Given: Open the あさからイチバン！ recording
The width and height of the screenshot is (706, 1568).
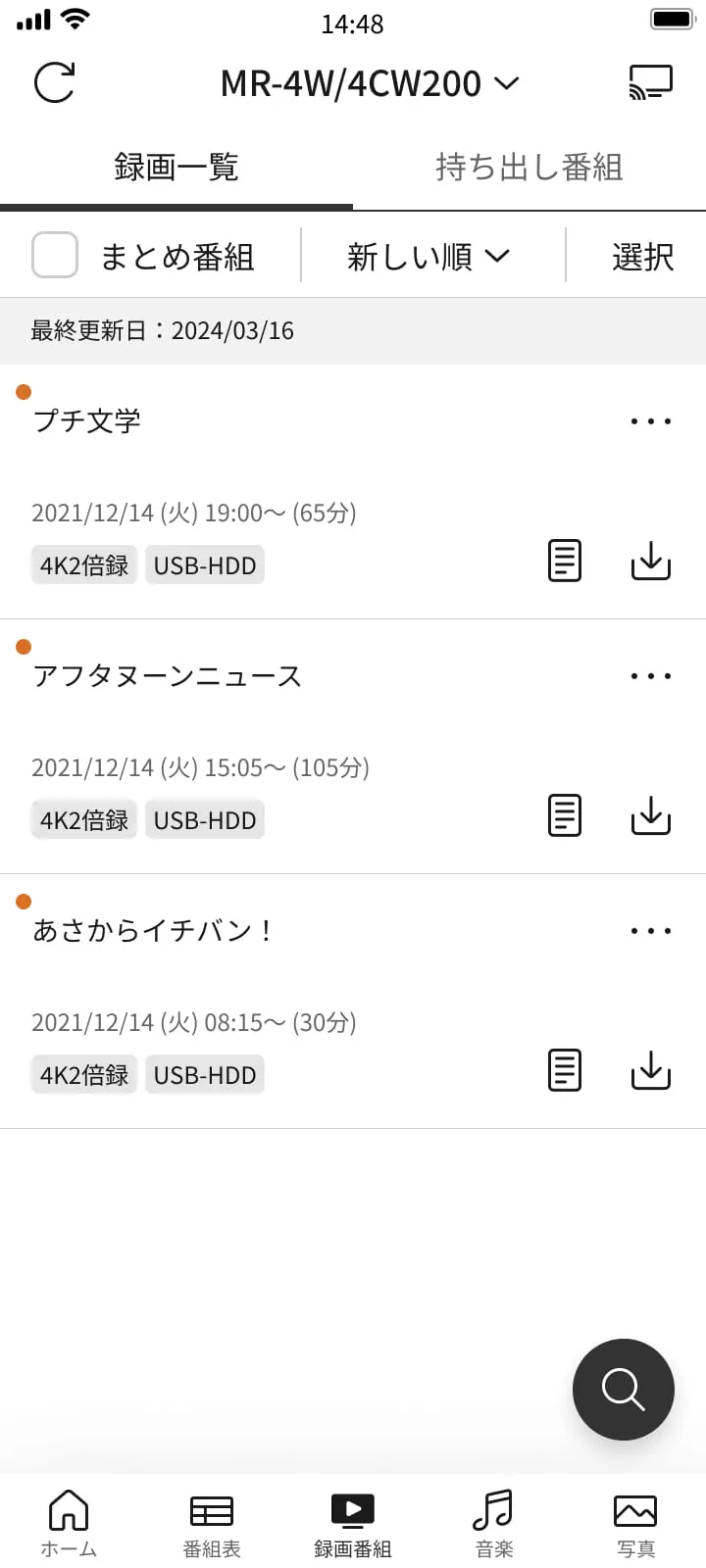Looking at the screenshot, I should point(154,931).
